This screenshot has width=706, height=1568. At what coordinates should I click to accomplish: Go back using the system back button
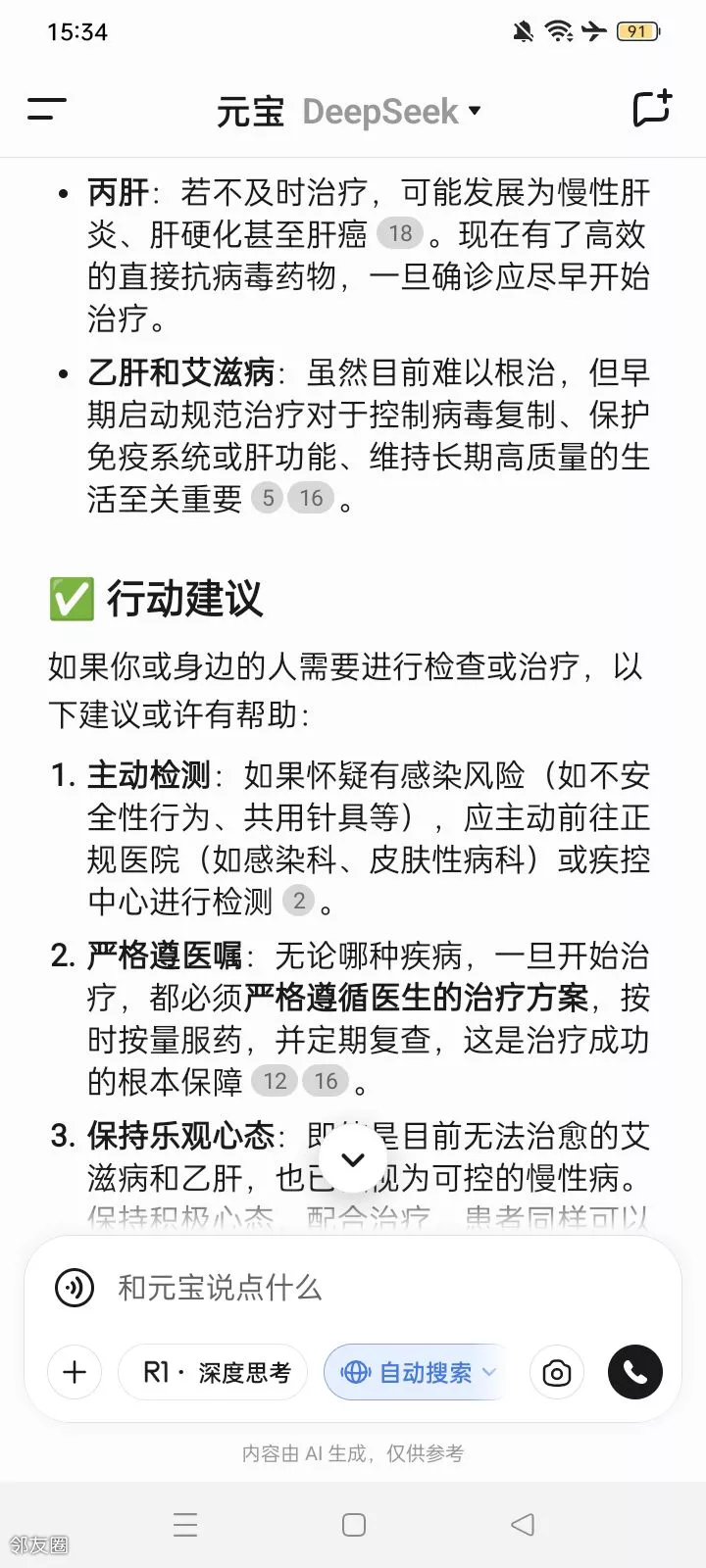[523, 1524]
